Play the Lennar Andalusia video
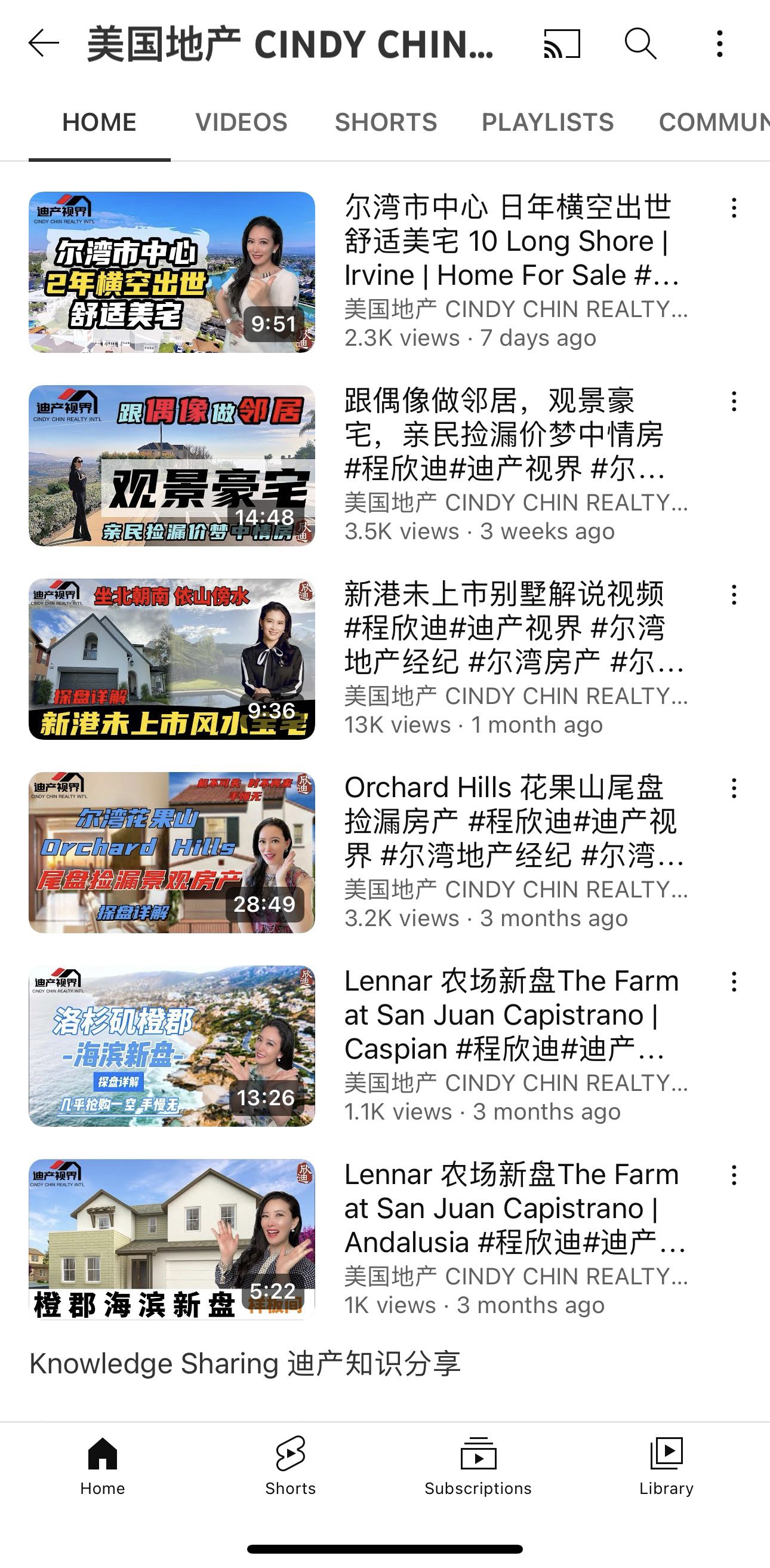This screenshot has width=770, height=1568. tap(172, 1240)
